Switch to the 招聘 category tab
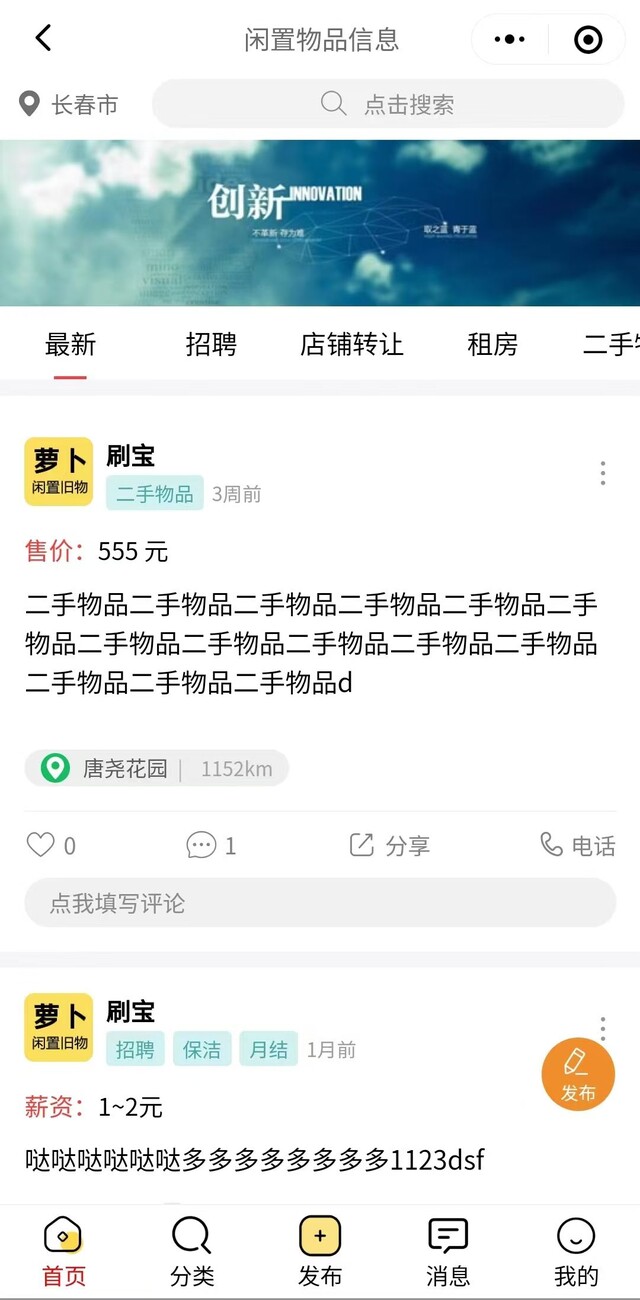Image resolution: width=640 pixels, height=1300 pixels. (211, 345)
